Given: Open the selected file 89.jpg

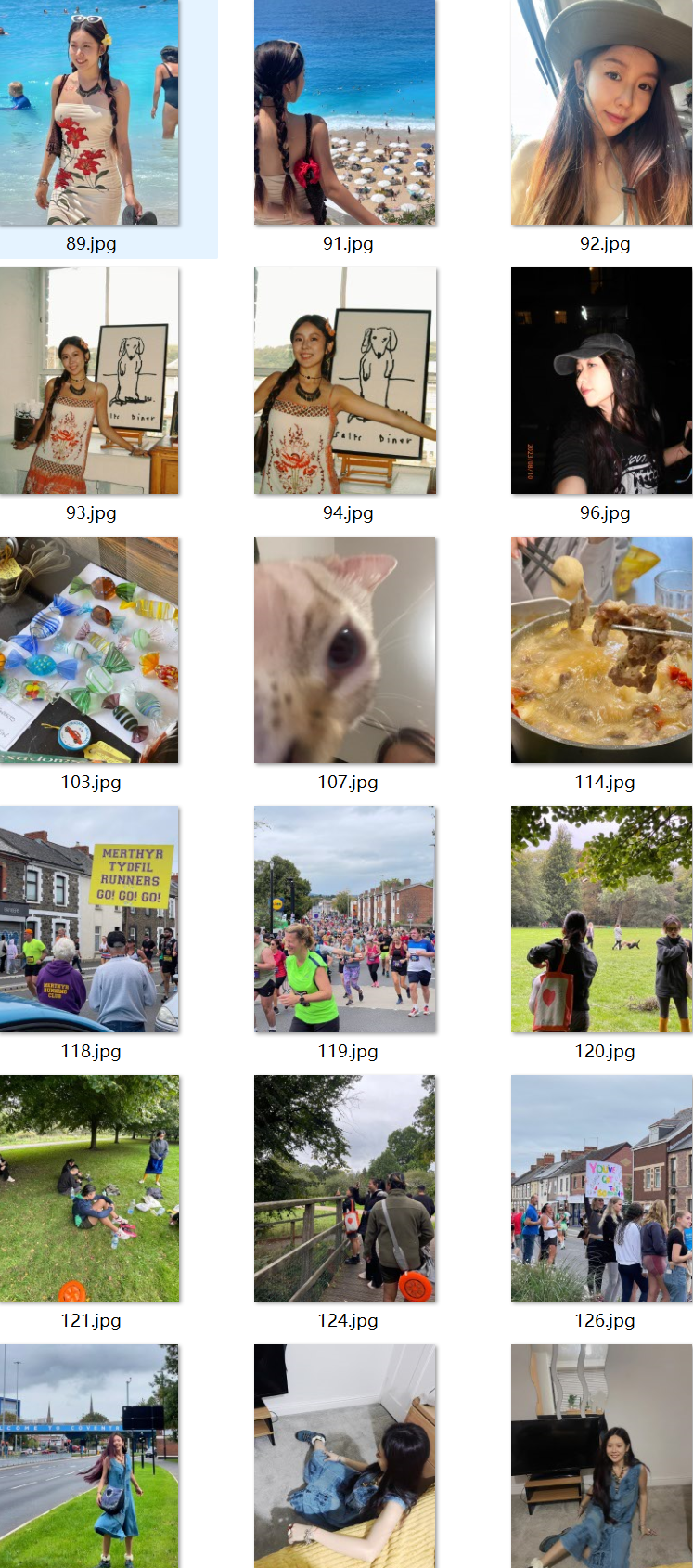Looking at the screenshot, I should 89,111.
